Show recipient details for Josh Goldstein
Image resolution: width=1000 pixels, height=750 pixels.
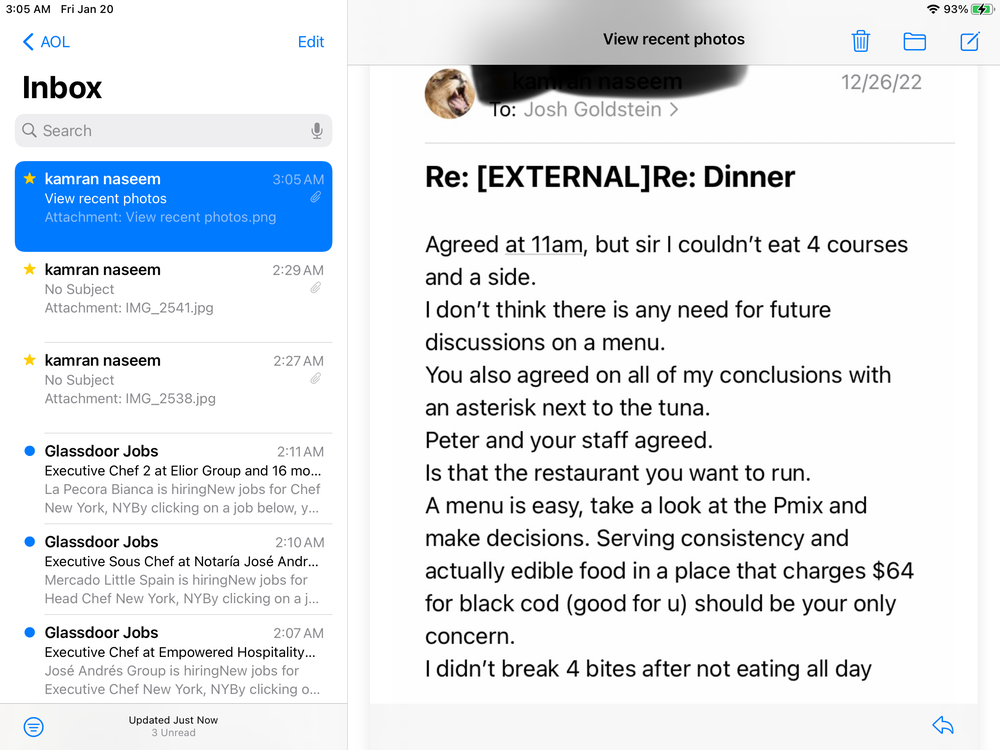coord(601,110)
